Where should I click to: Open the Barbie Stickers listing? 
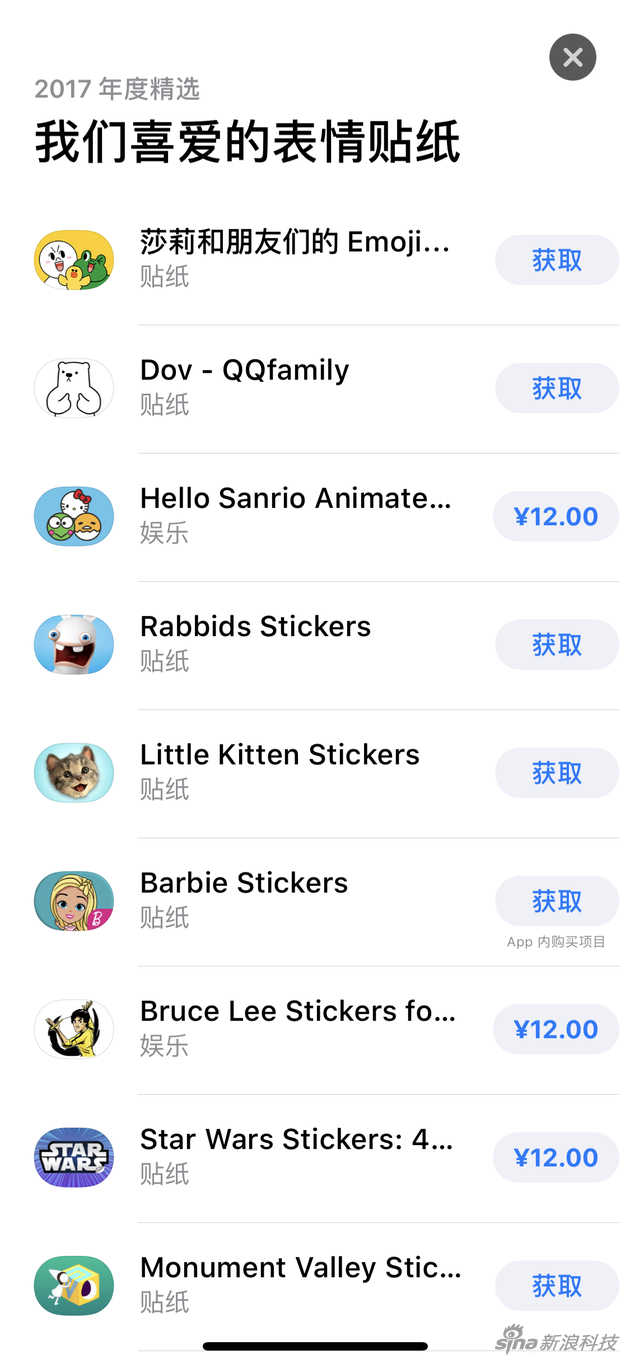click(x=244, y=883)
